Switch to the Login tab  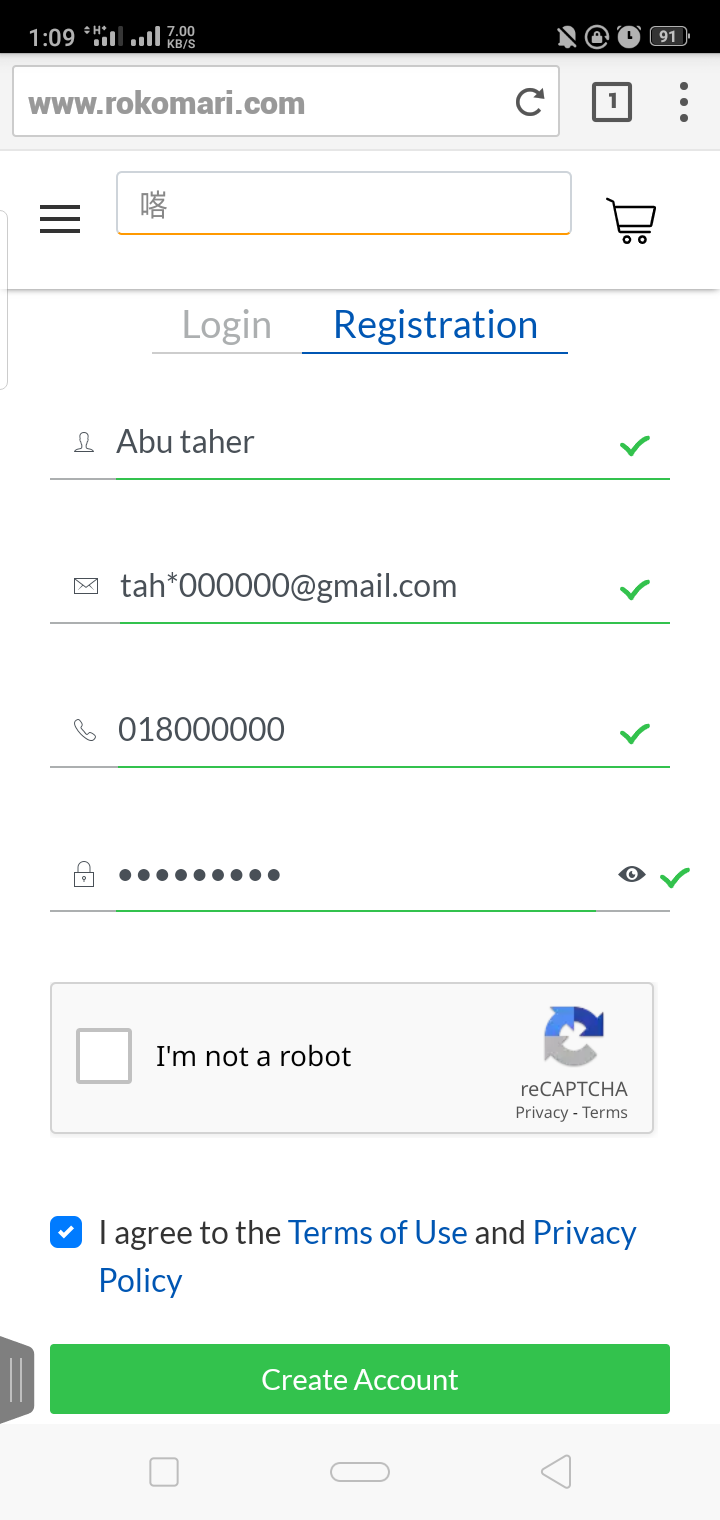click(x=227, y=325)
